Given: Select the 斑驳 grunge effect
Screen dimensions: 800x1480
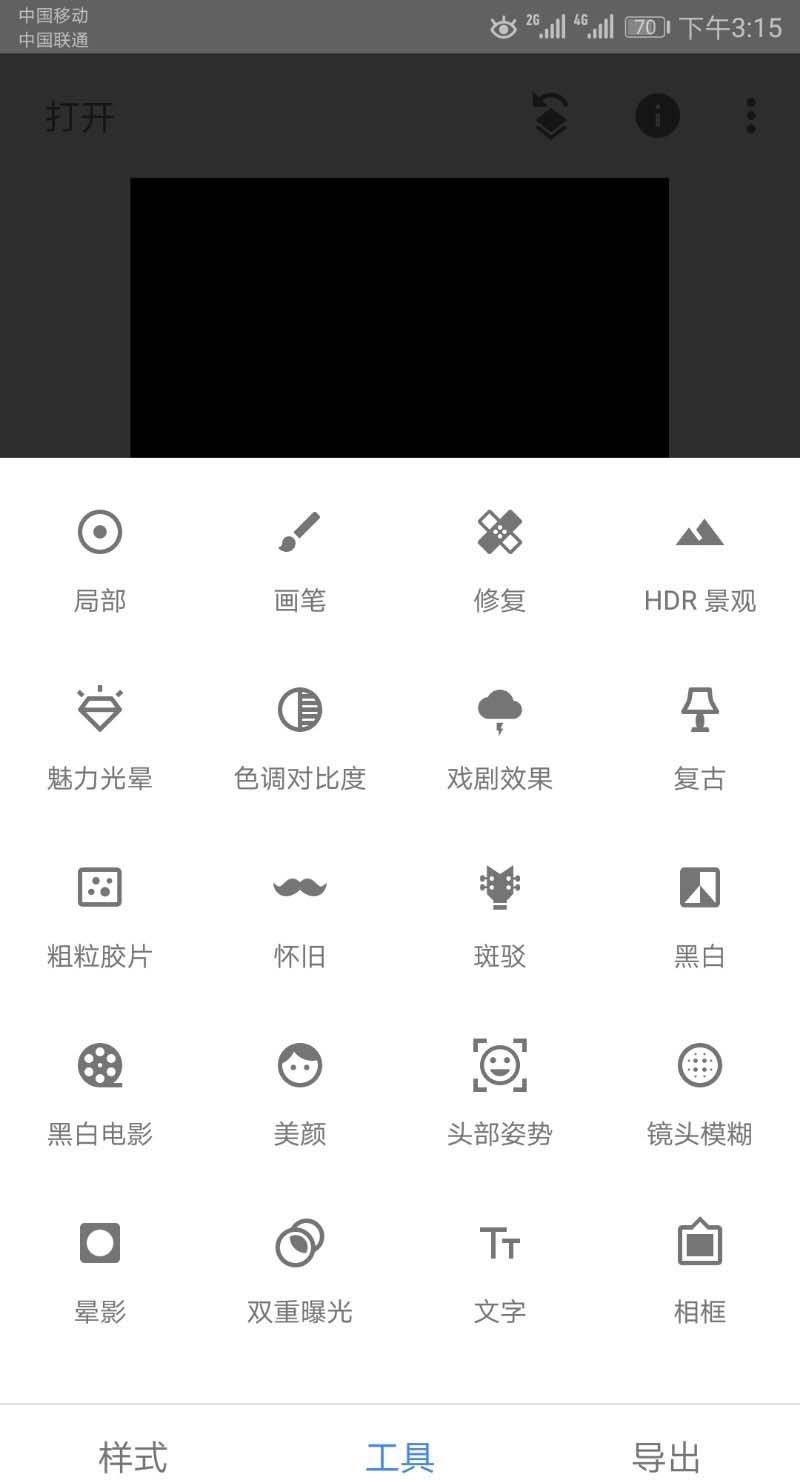Looking at the screenshot, I should click(499, 911).
